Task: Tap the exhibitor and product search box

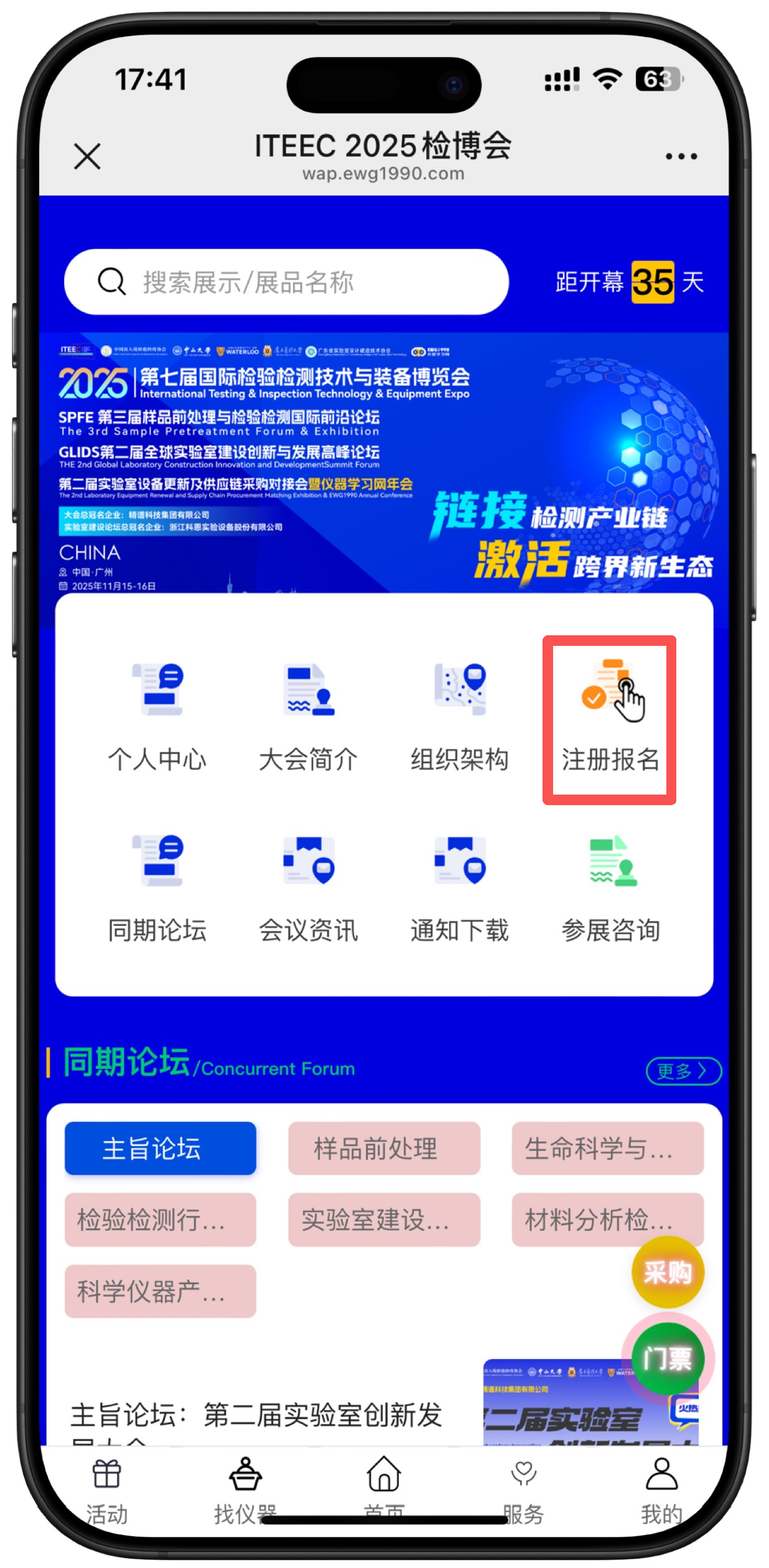Action: tap(286, 282)
